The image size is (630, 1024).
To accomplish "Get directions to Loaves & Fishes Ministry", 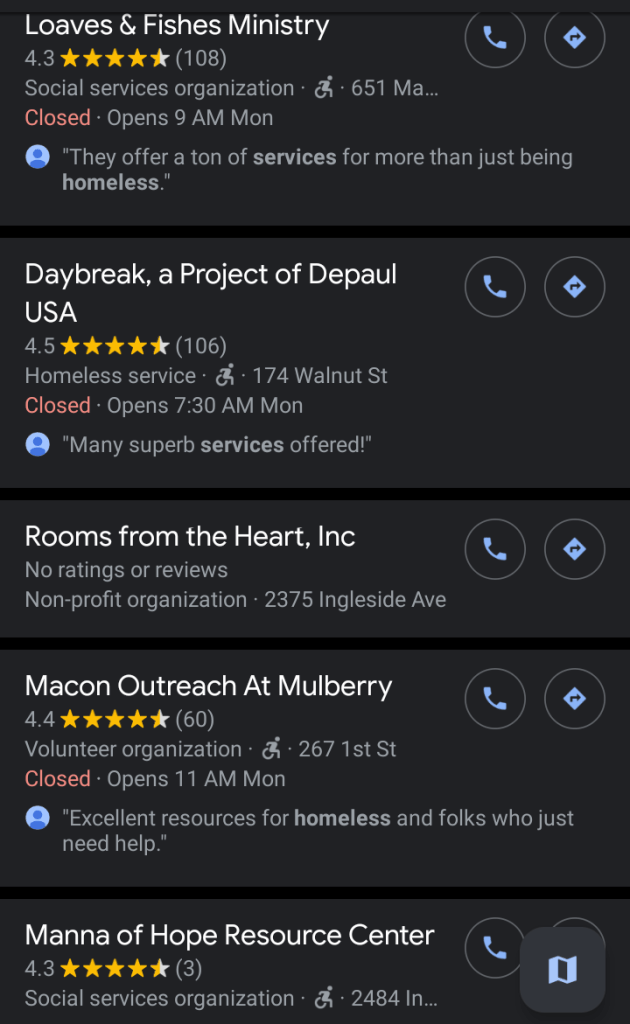I will click(x=574, y=38).
